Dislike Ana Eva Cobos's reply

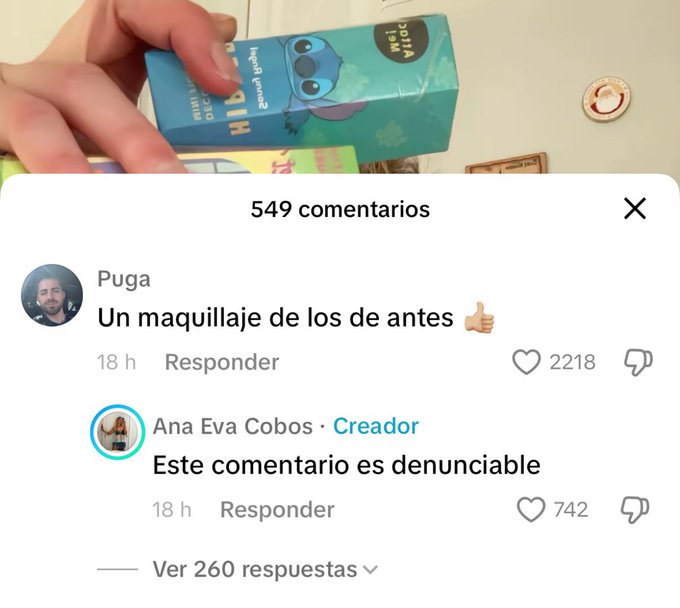(635, 510)
